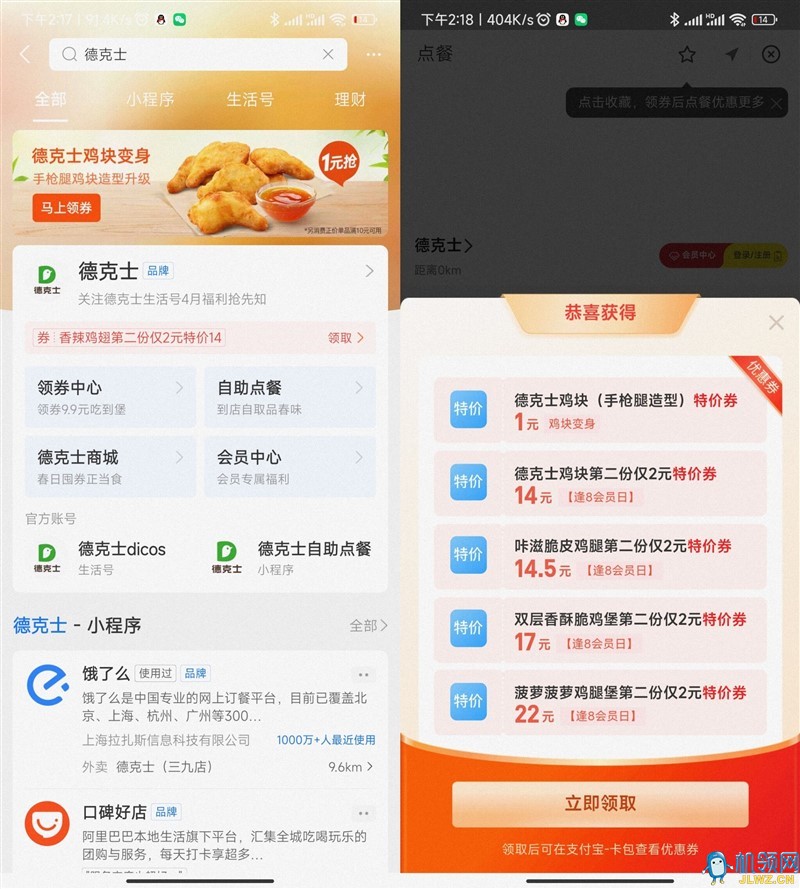Open 自助点餐 shortcut card

(290, 397)
